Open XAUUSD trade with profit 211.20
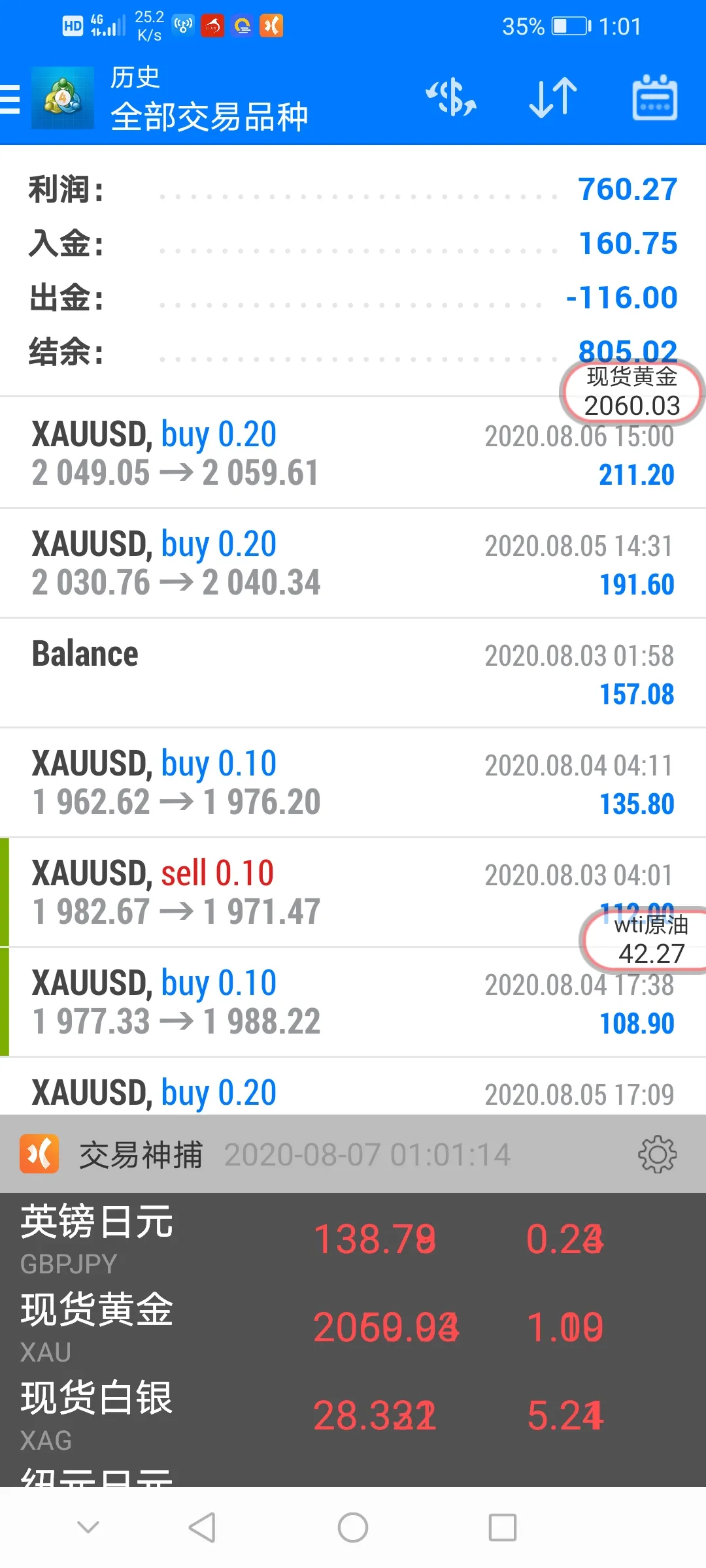Image resolution: width=706 pixels, height=1568 pixels. click(x=353, y=453)
